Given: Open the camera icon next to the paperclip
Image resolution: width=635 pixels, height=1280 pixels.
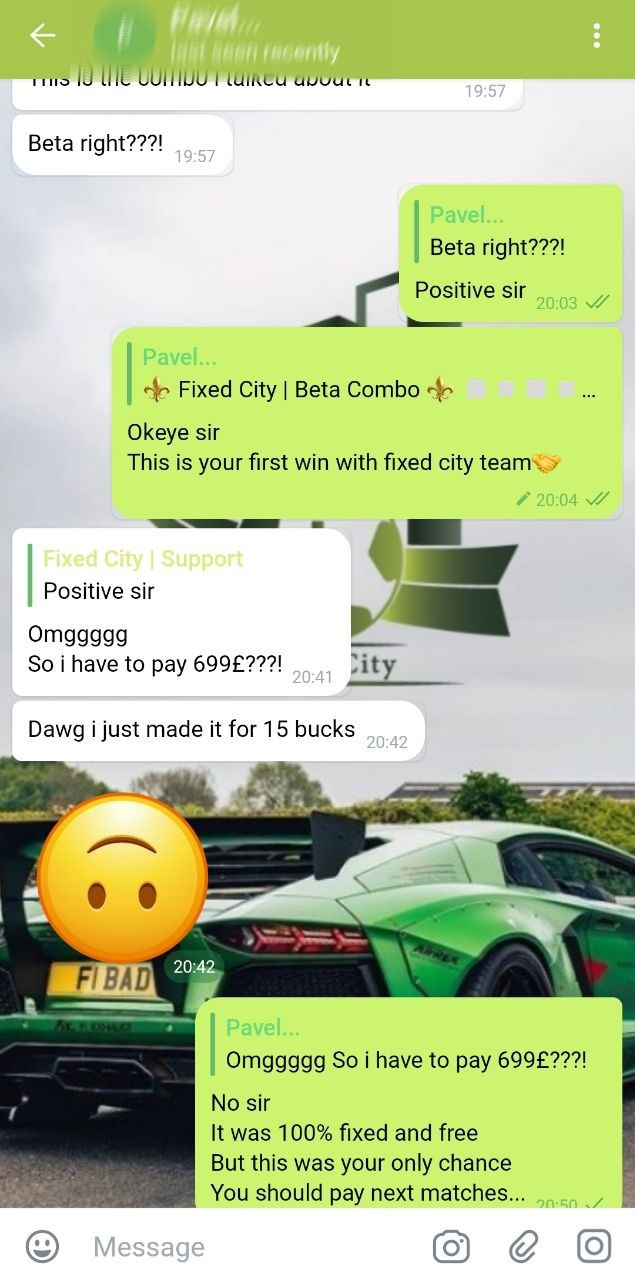Looking at the screenshot, I should [451, 1246].
